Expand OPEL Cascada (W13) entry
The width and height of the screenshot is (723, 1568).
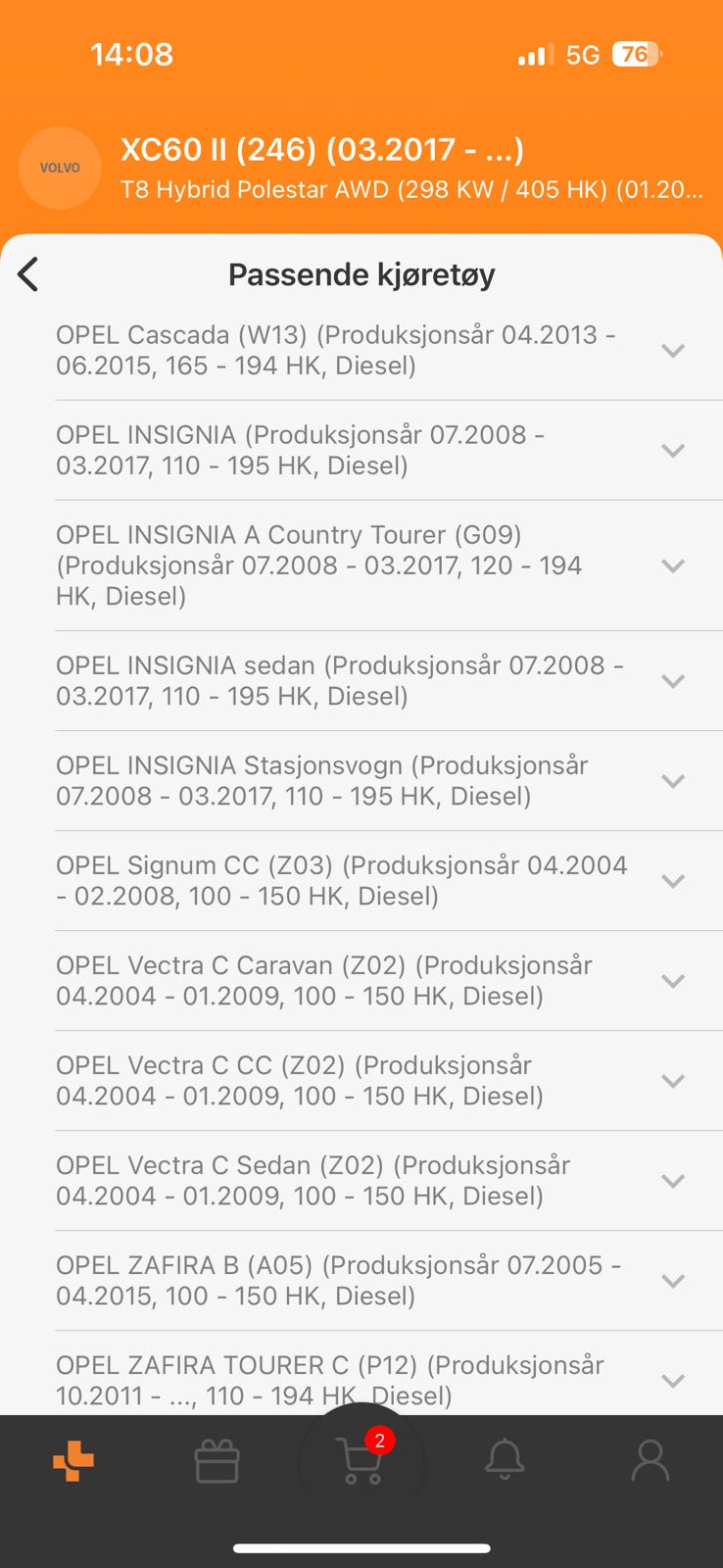click(x=672, y=351)
